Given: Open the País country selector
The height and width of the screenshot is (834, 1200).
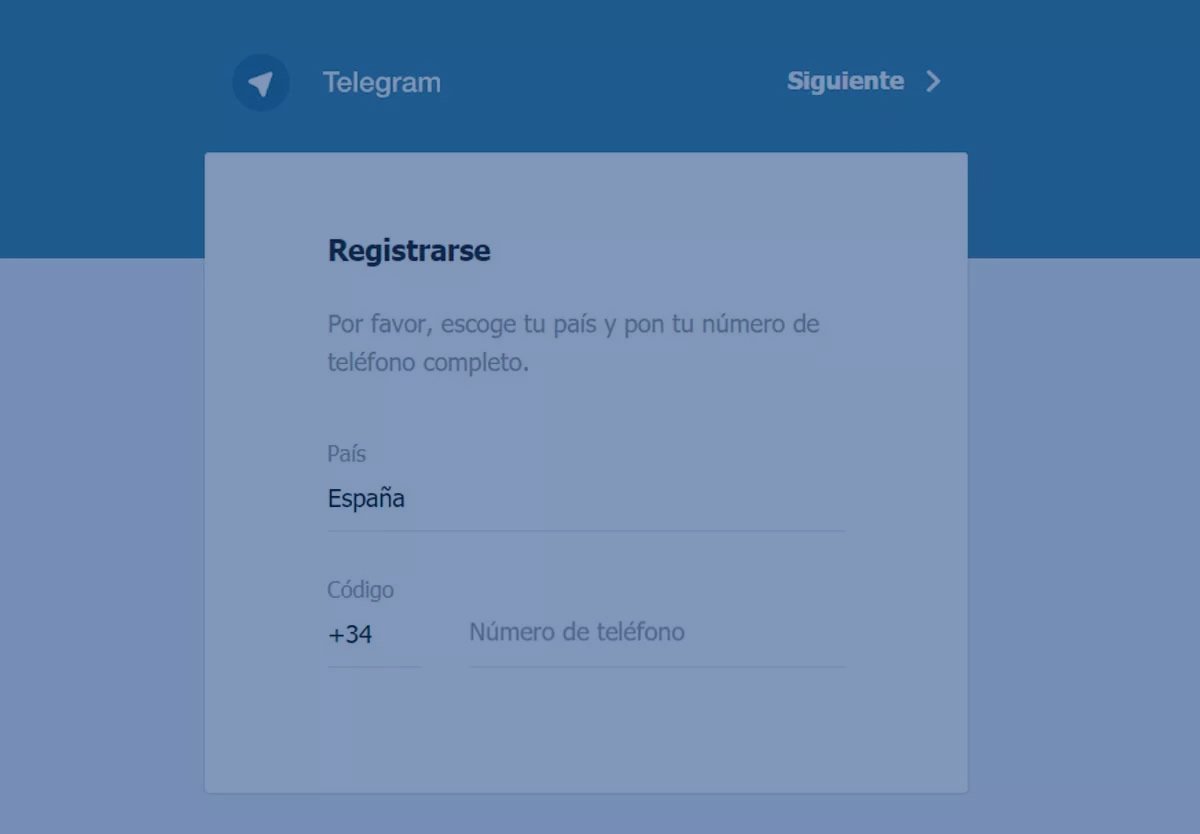Looking at the screenshot, I should pos(585,498).
